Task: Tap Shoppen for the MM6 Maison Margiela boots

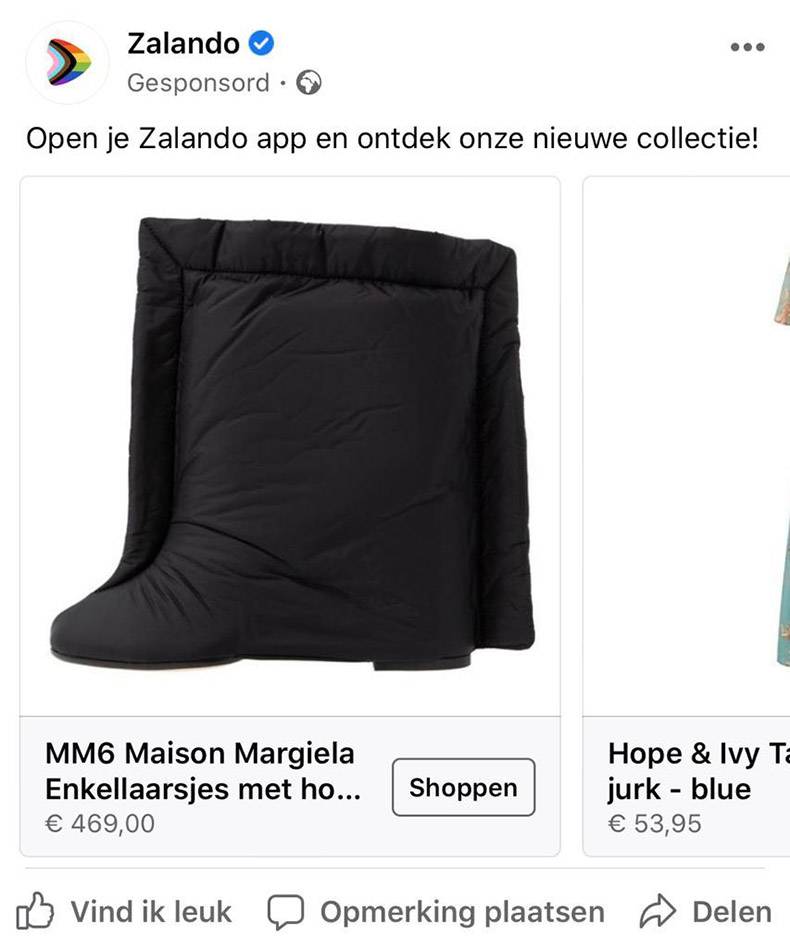Action: (x=463, y=787)
